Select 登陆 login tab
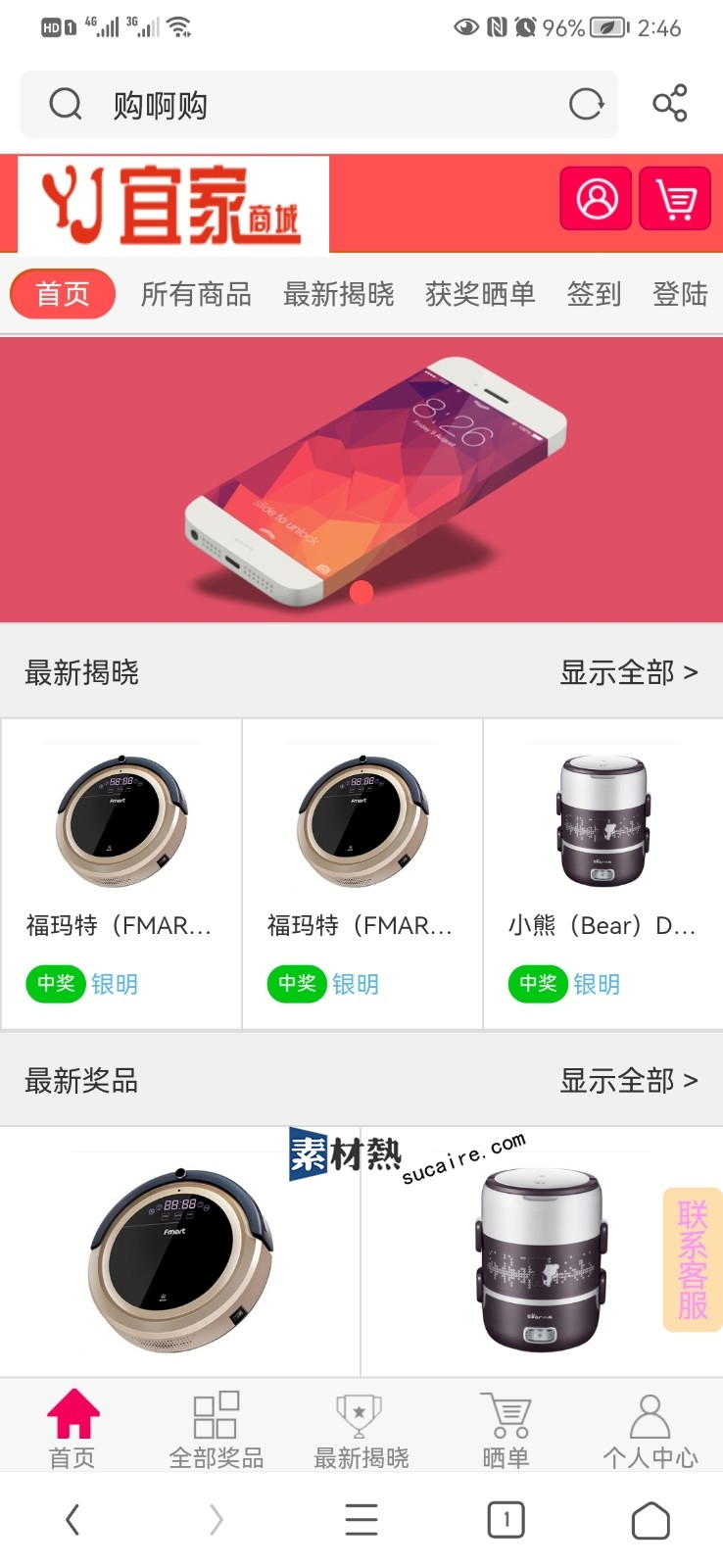 tap(680, 294)
